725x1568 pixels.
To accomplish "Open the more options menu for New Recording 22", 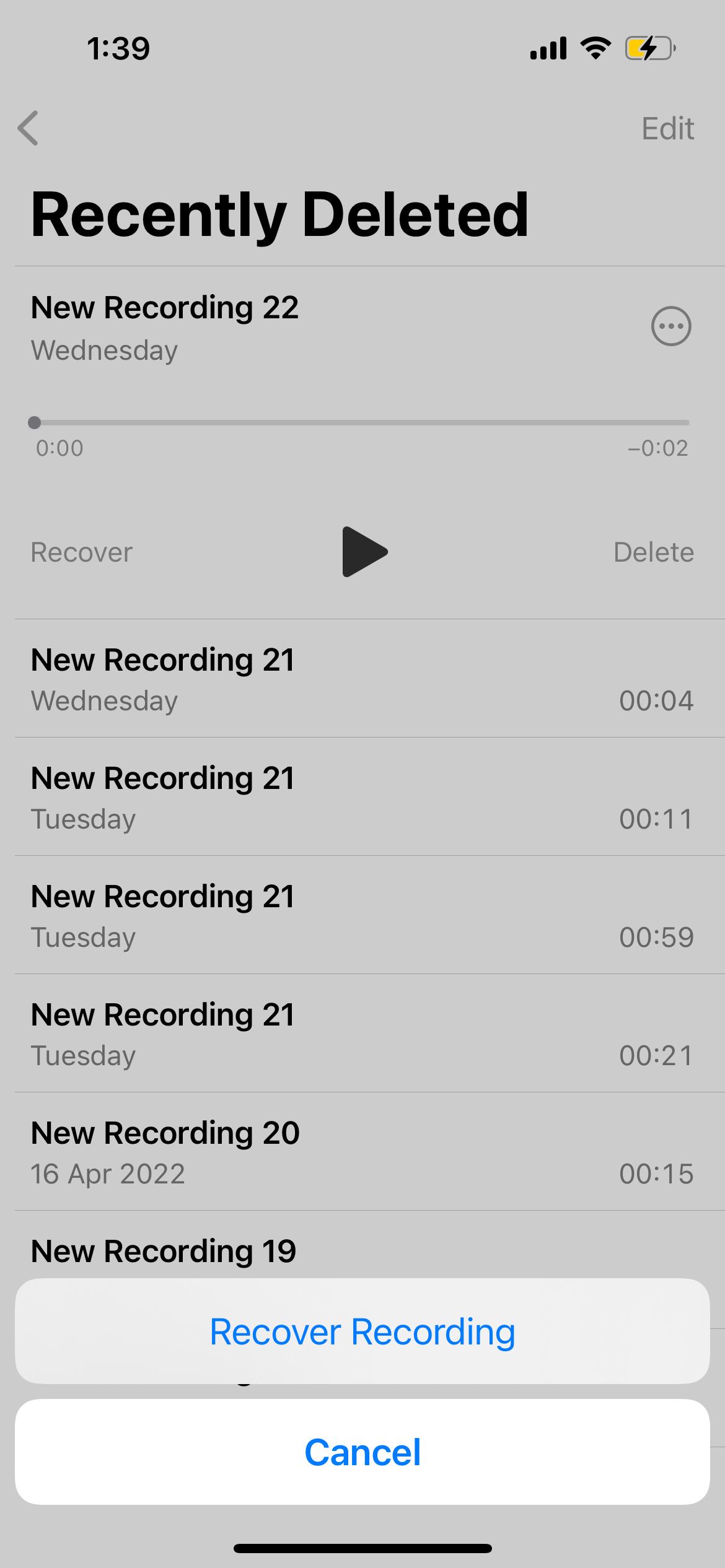I will pos(670,326).
